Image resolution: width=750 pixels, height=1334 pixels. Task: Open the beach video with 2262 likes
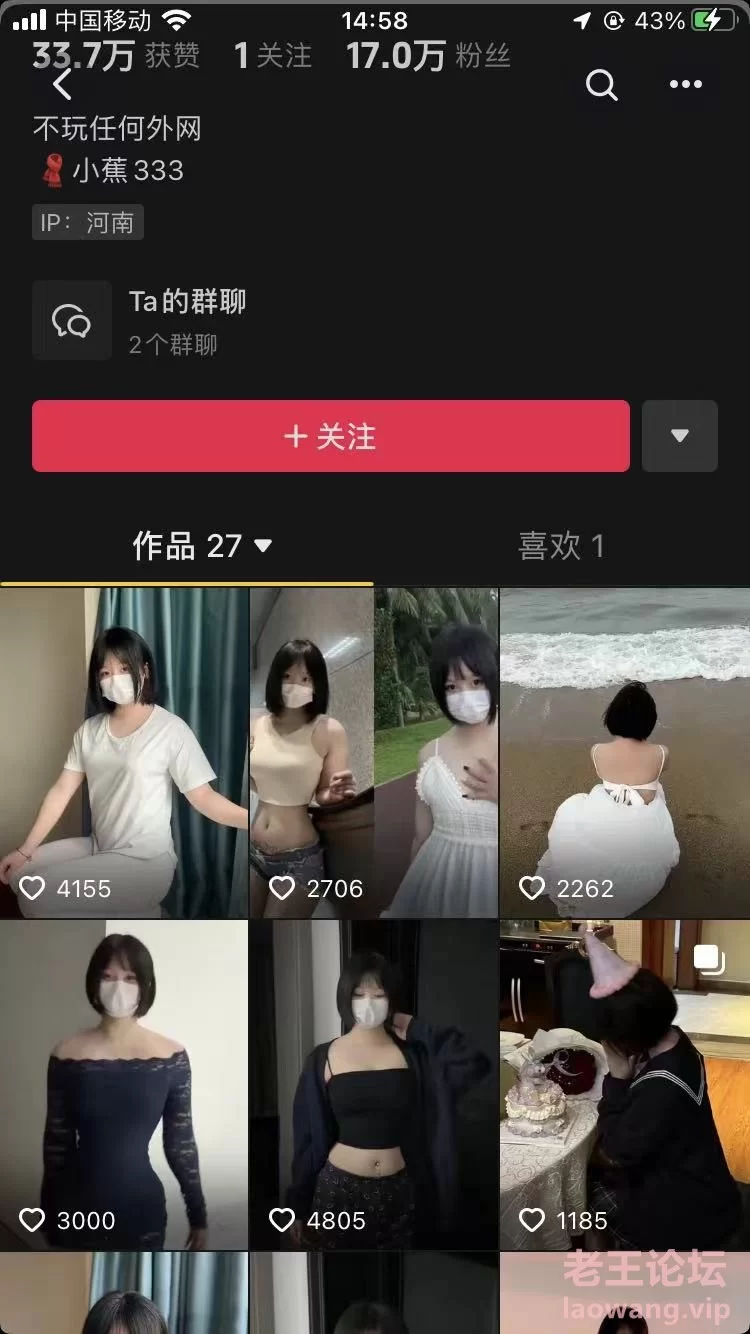(625, 752)
